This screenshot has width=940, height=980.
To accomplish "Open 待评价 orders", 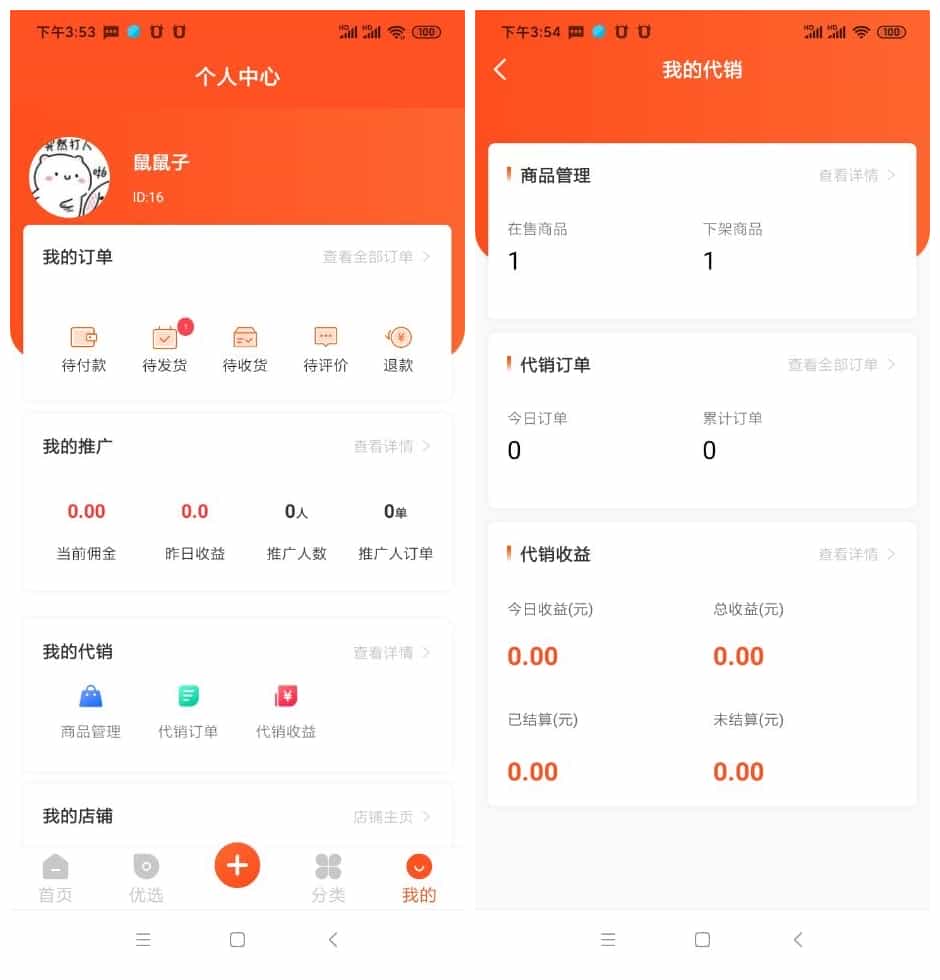I will [x=326, y=348].
